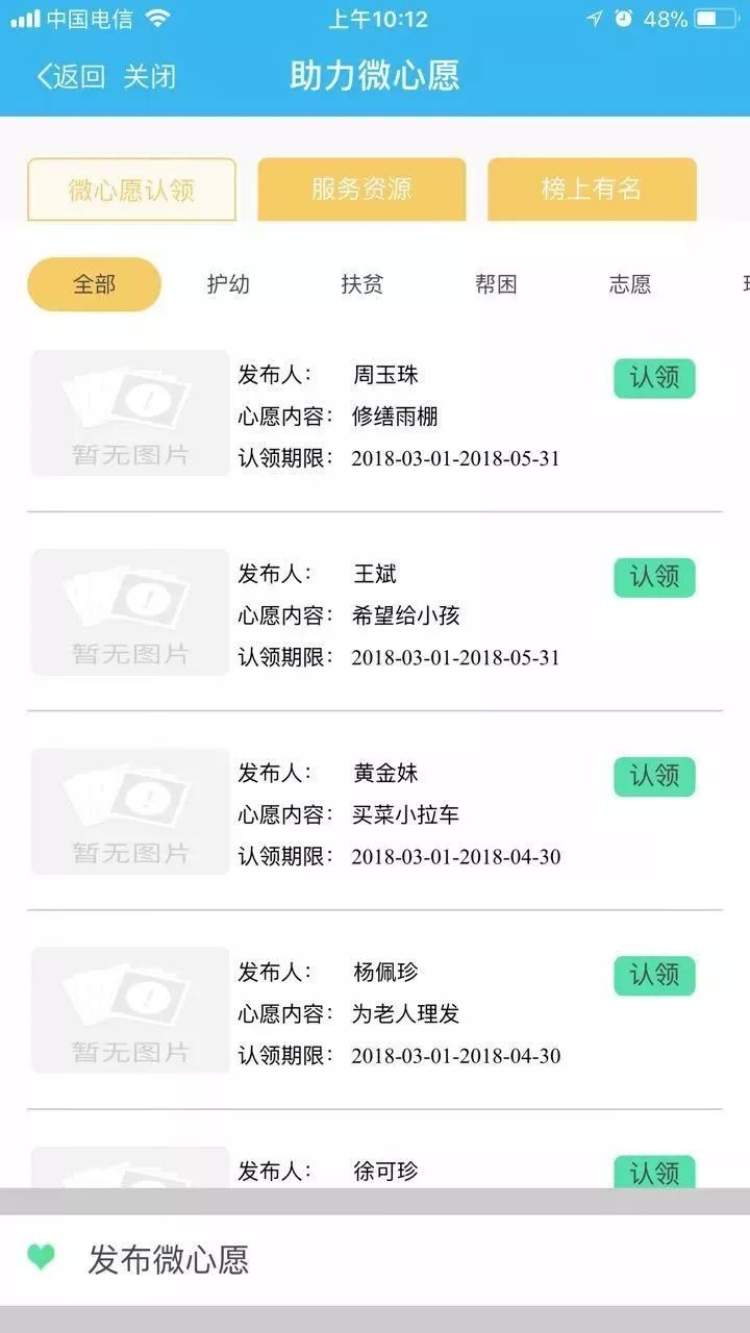
Task: Switch to the 微心愿认领 tab
Action: [x=131, y=189]
